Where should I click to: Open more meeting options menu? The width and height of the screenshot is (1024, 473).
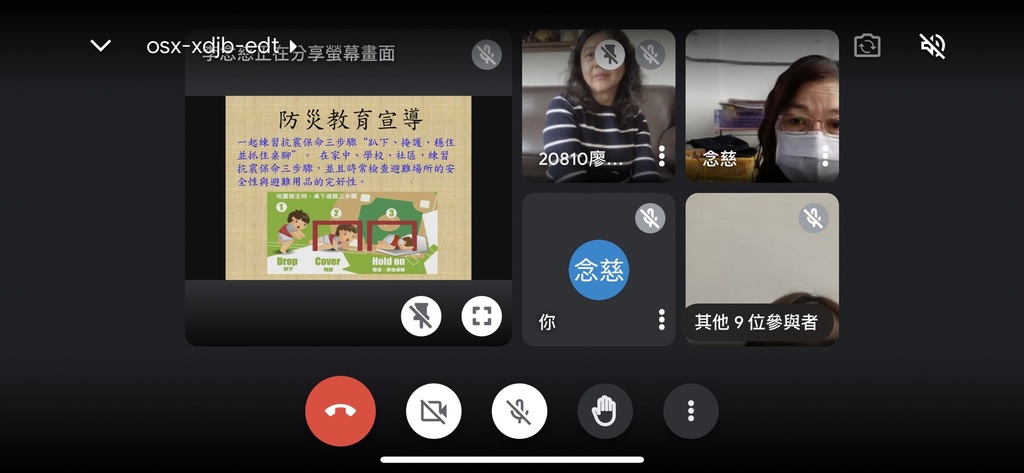690,411
